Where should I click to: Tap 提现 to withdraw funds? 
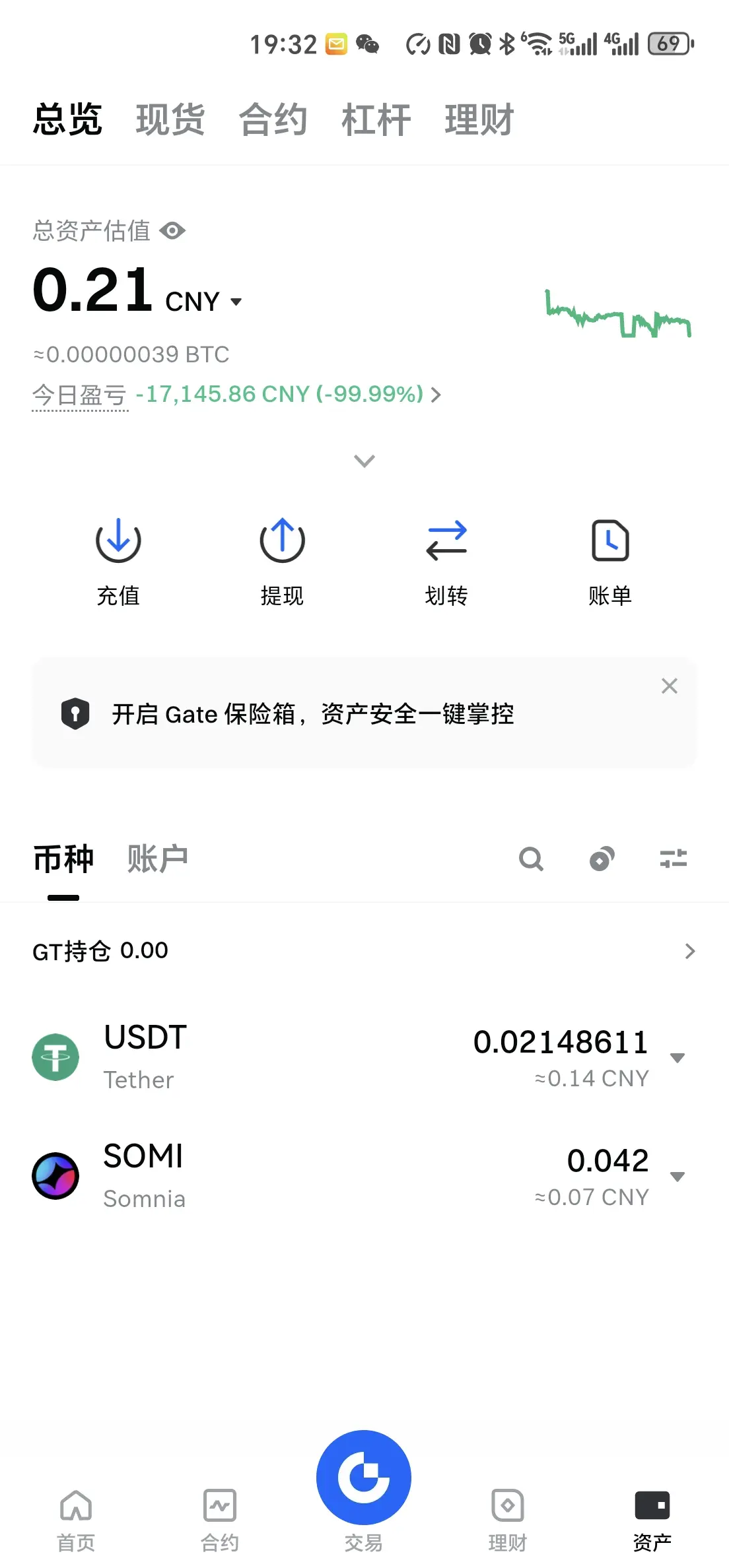(x=282, y=560)
